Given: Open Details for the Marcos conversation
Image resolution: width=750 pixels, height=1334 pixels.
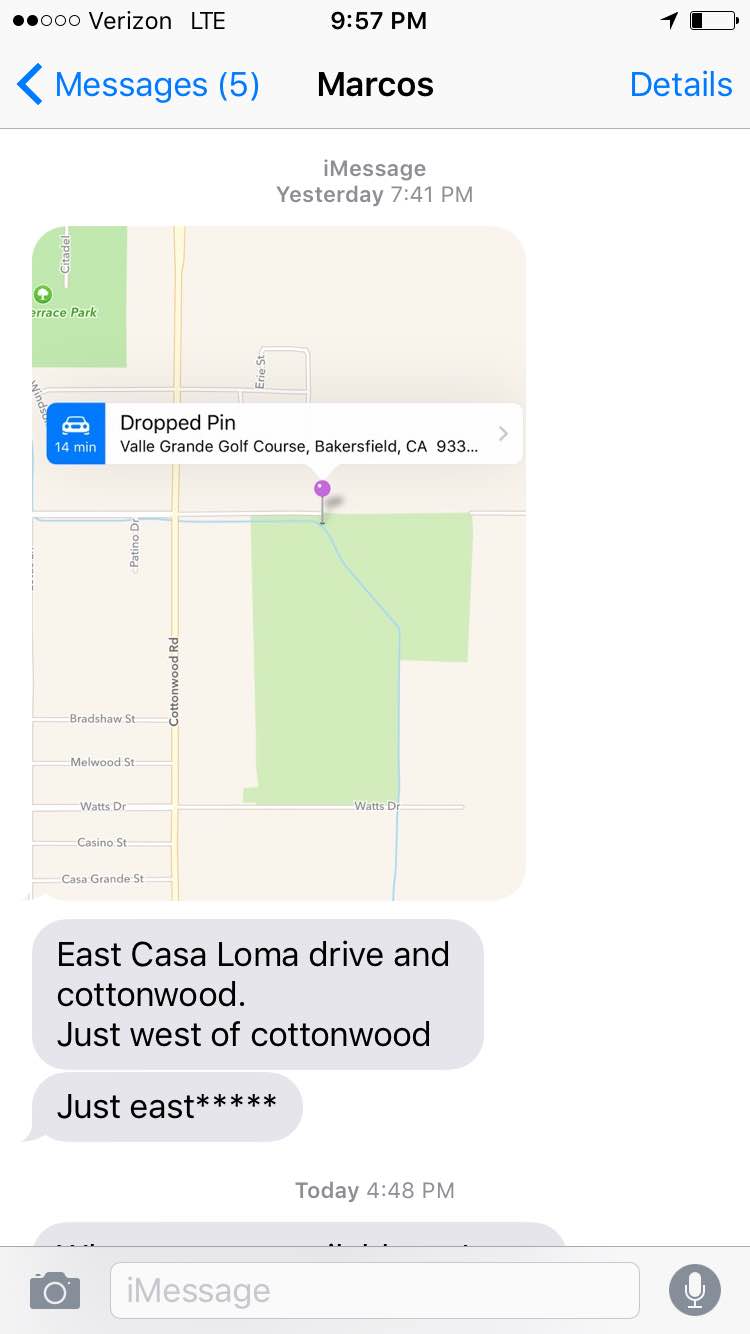Looking at the screenshot, I should 680,85.
